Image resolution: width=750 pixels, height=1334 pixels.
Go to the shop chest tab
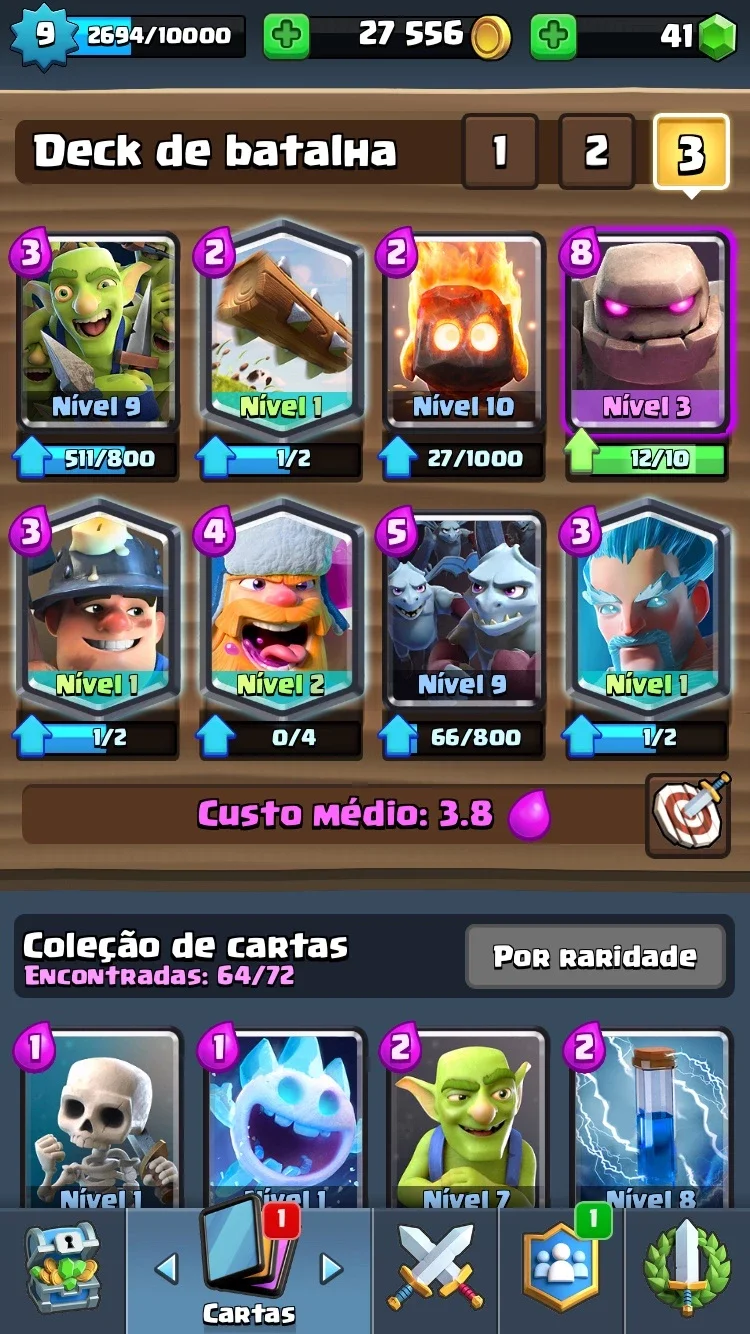pos(63,1270)
